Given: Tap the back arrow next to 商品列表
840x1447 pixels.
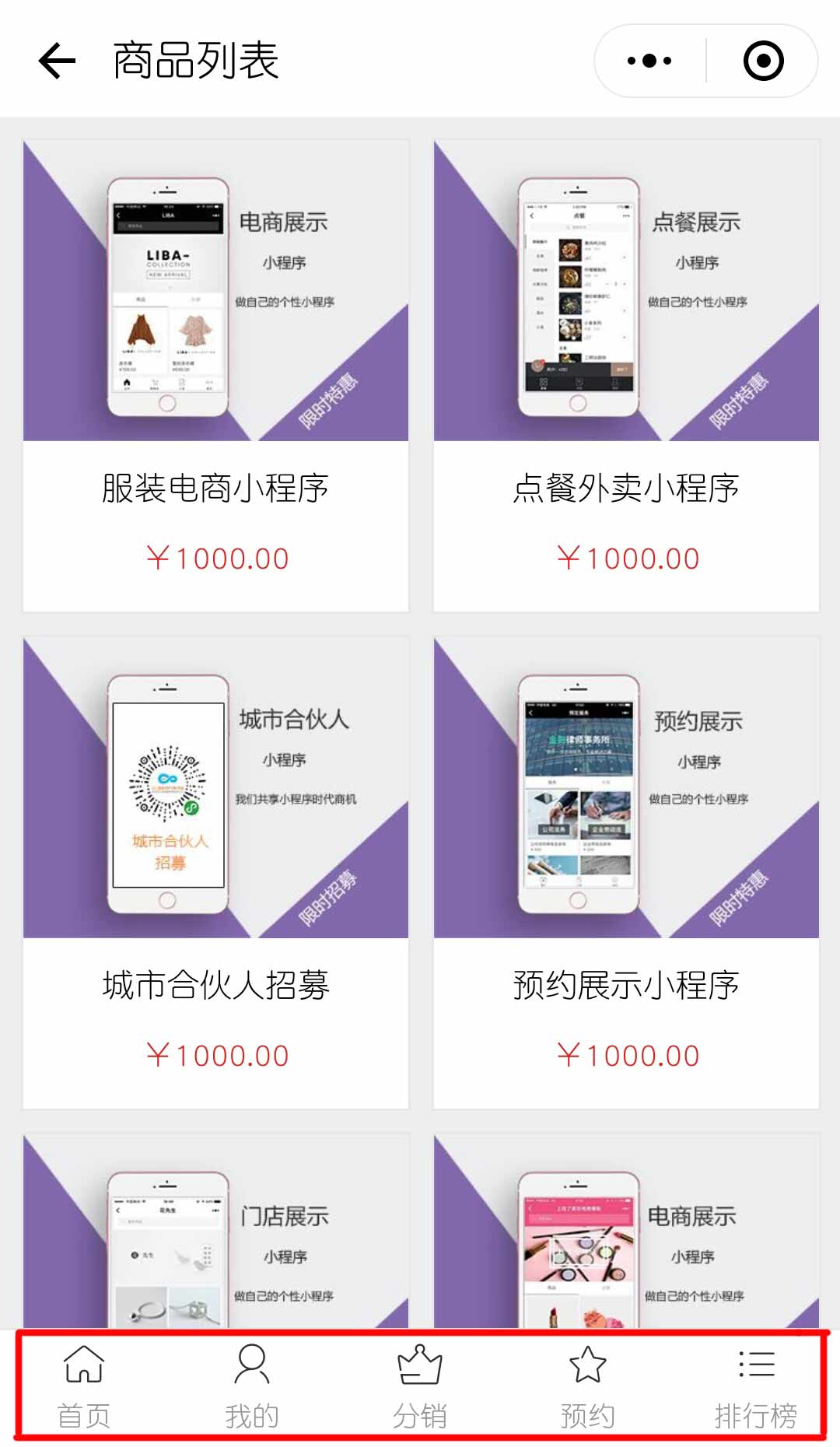Looking at the screenshot, I should click(x=54, y=61).
